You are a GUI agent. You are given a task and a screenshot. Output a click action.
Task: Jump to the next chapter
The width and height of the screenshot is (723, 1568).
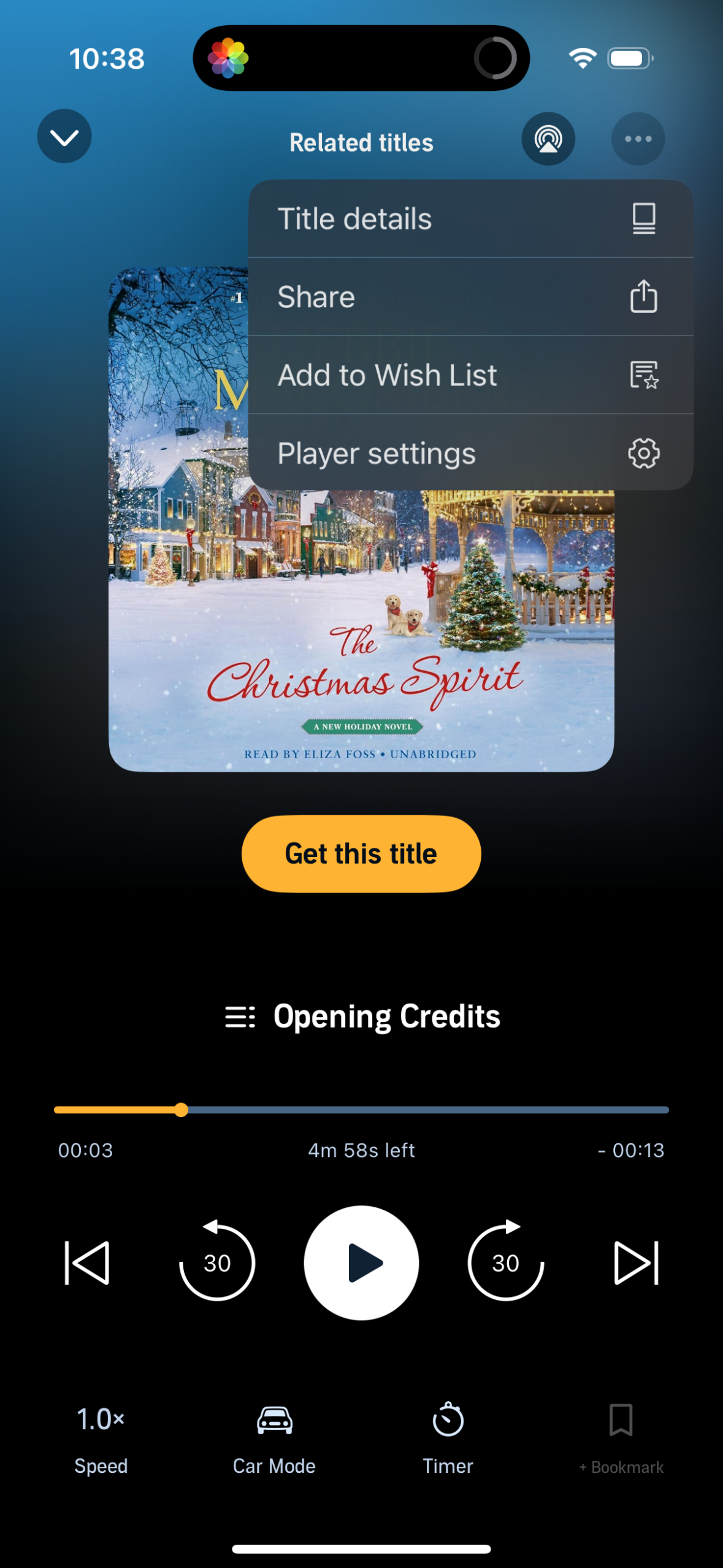637,1262
